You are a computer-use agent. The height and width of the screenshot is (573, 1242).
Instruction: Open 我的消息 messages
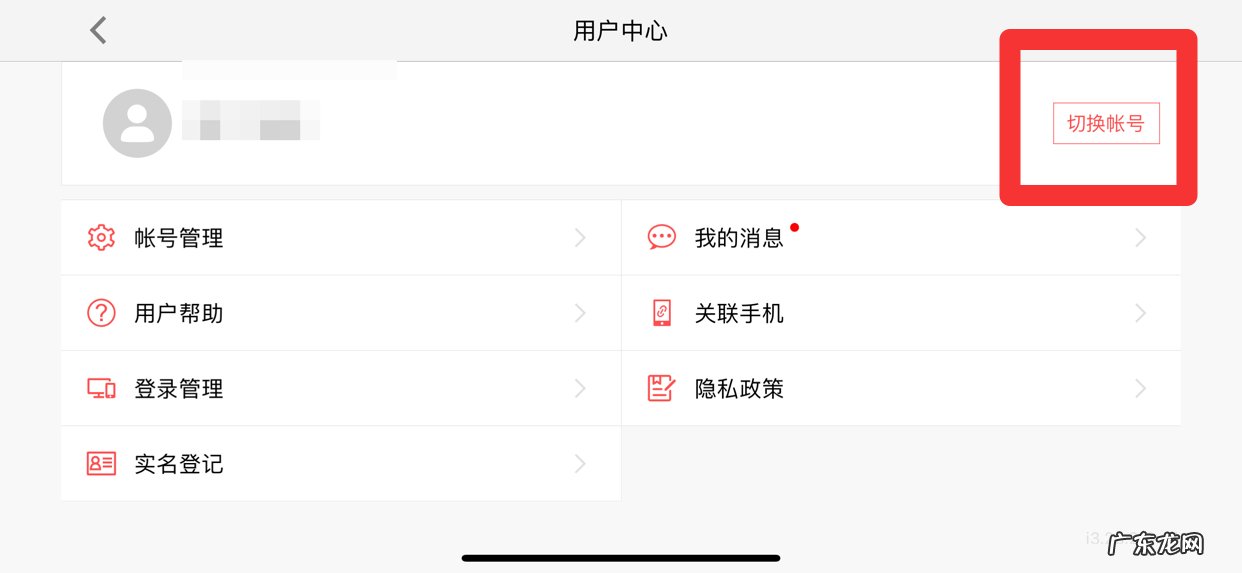[900, 238]
